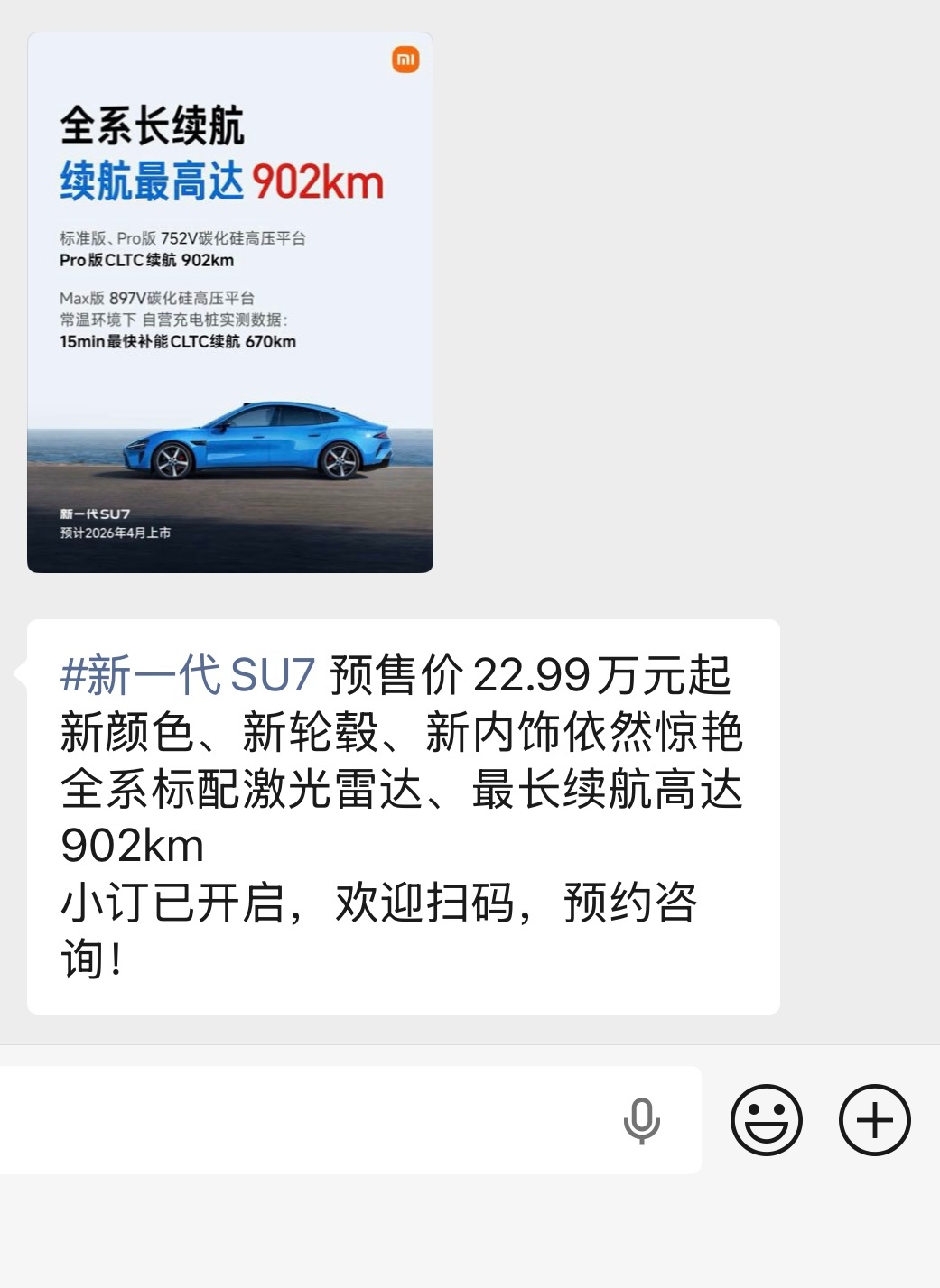Open more options via the plus icon
The width and height of the screenshot is (940, 1288).
(x=872, y=1120)
